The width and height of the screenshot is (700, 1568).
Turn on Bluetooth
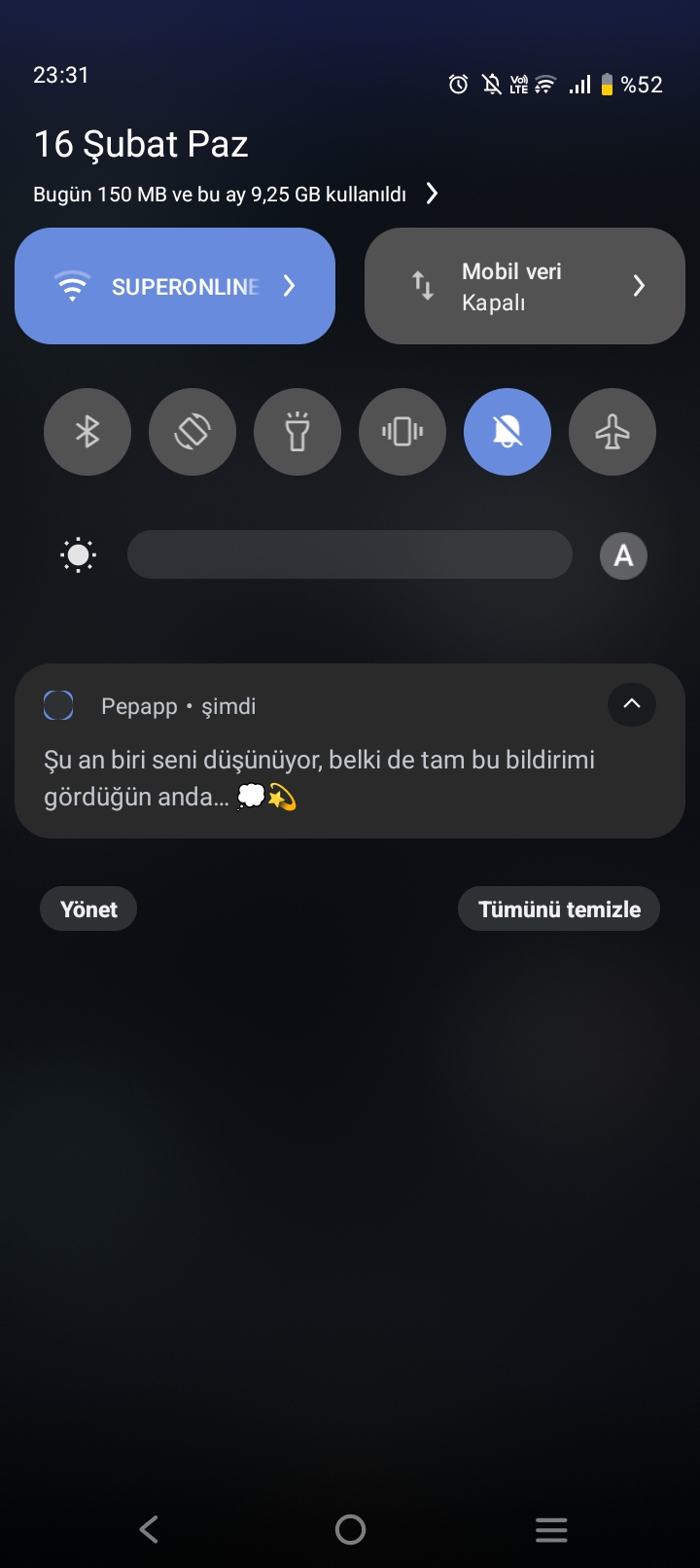tap(87, 432)
